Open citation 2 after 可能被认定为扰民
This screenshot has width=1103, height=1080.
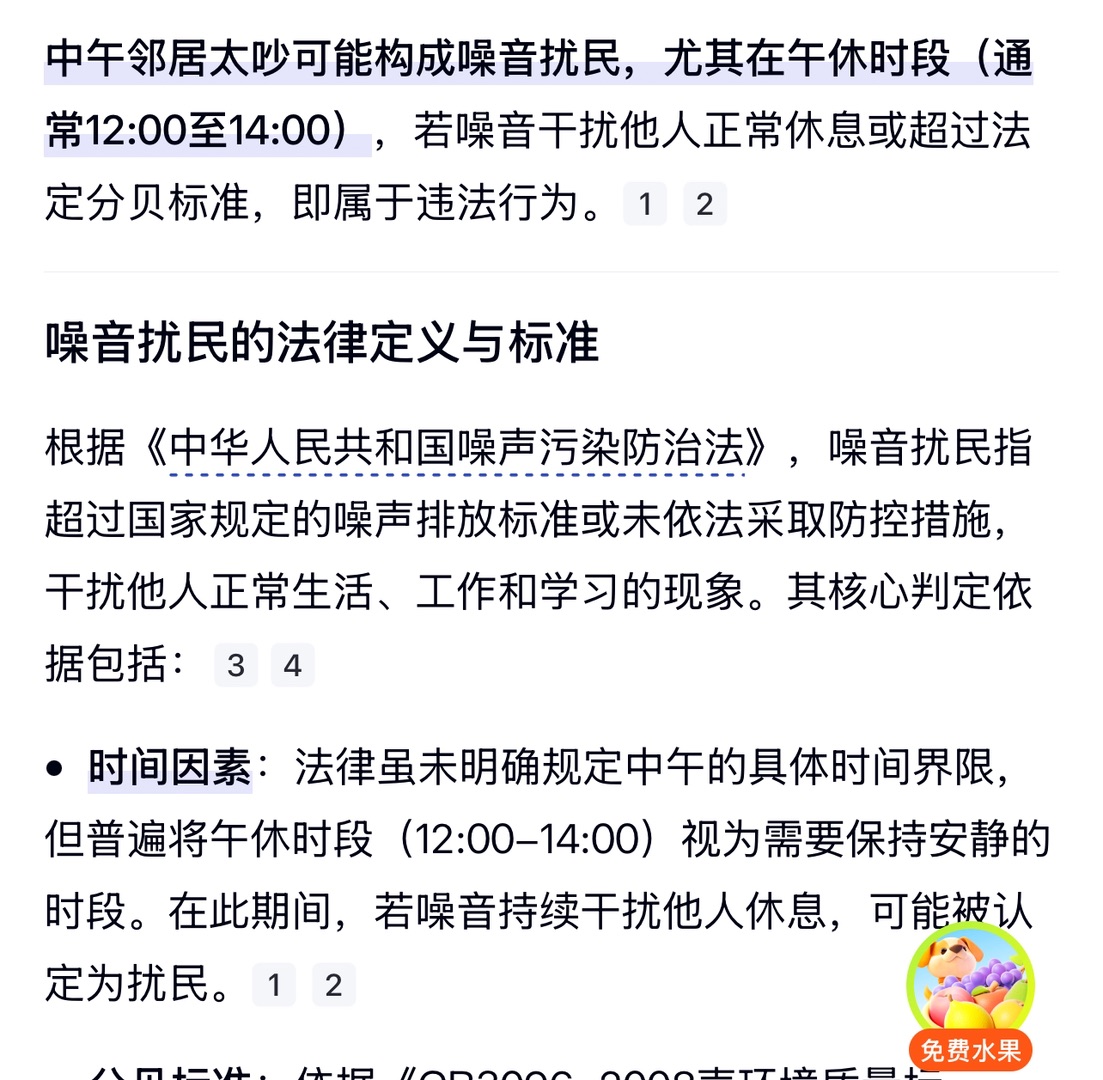pyautogui.click(x=333, y=985)
